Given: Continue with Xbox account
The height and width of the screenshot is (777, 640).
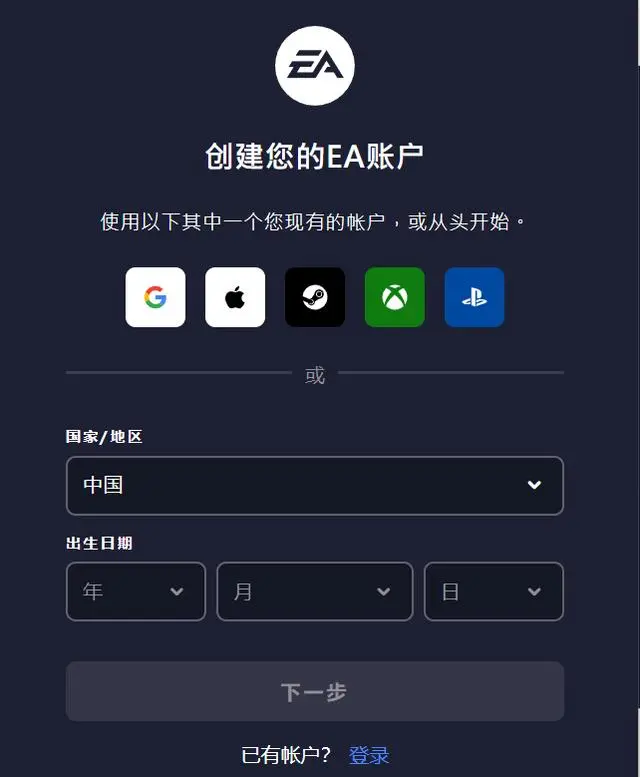Looking at the screenshot, I should tap(394, 297).
